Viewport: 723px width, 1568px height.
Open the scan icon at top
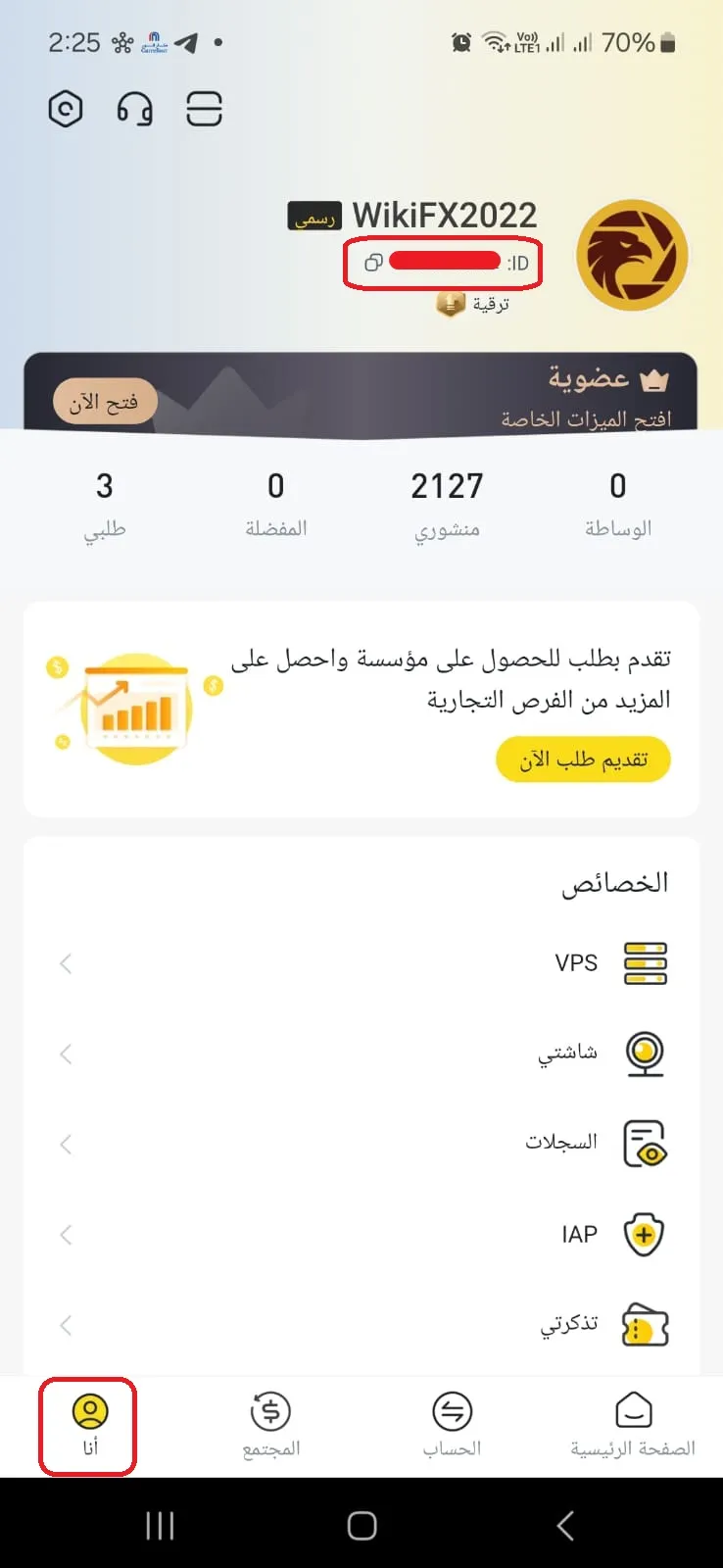tap(204, 109)
